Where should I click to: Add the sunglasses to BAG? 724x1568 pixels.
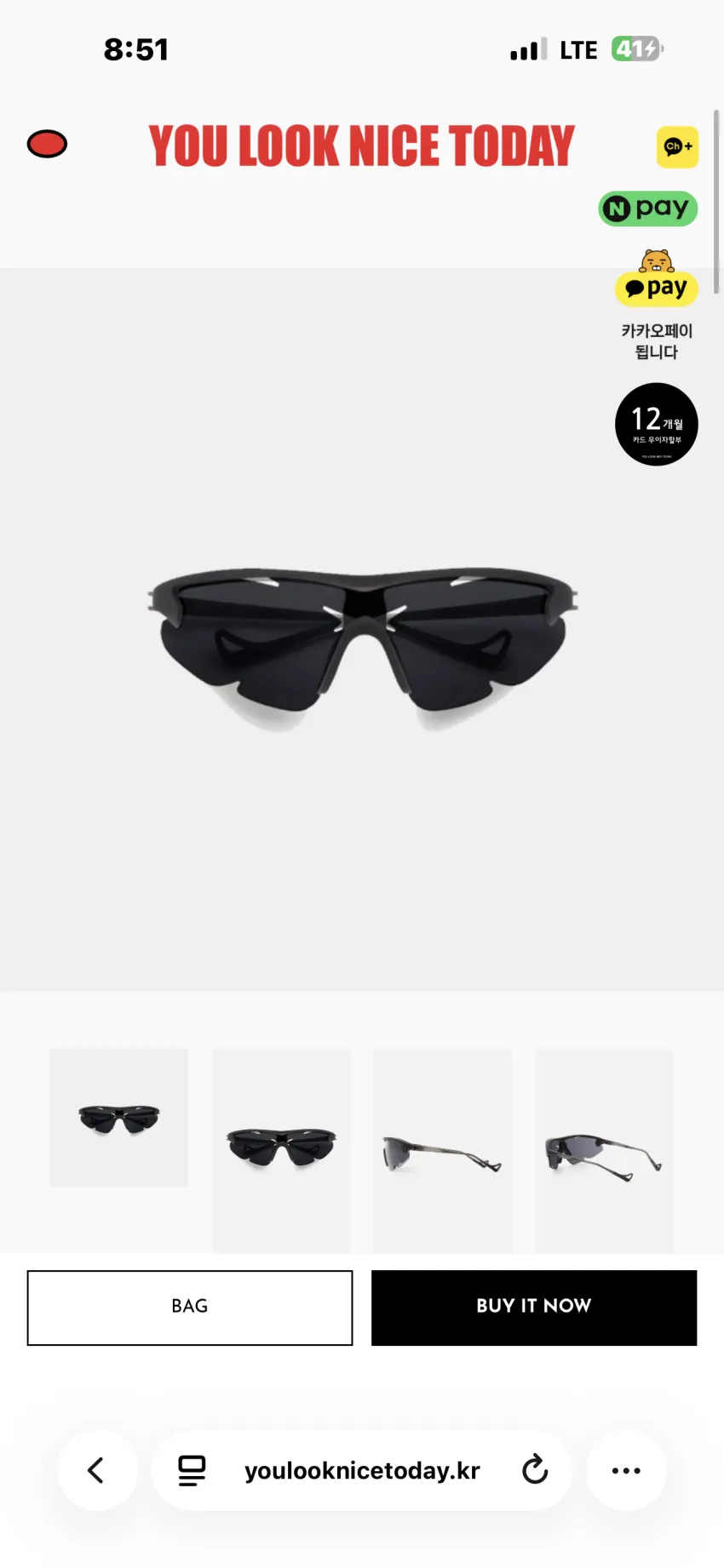click(190, 1308)
